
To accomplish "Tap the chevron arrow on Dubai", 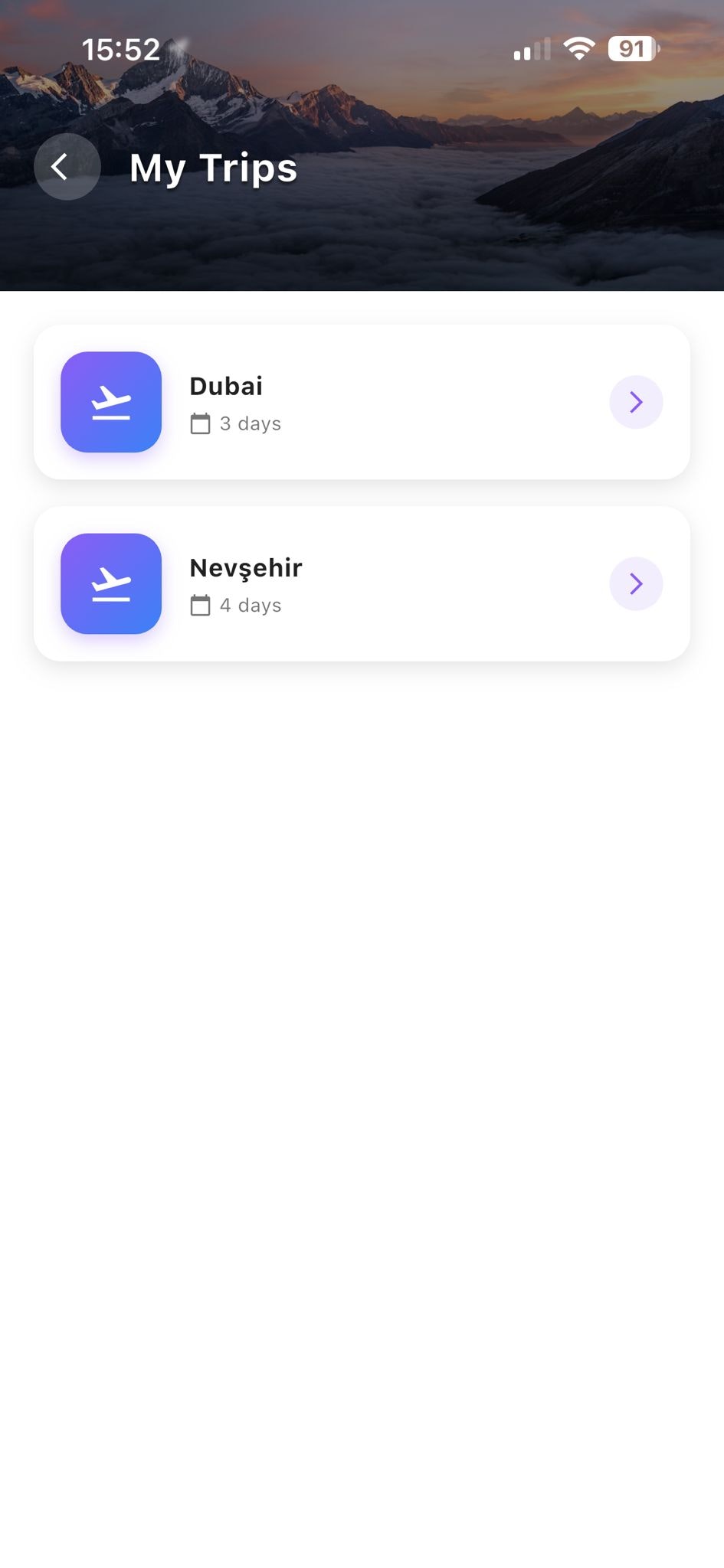I will 636,402.
